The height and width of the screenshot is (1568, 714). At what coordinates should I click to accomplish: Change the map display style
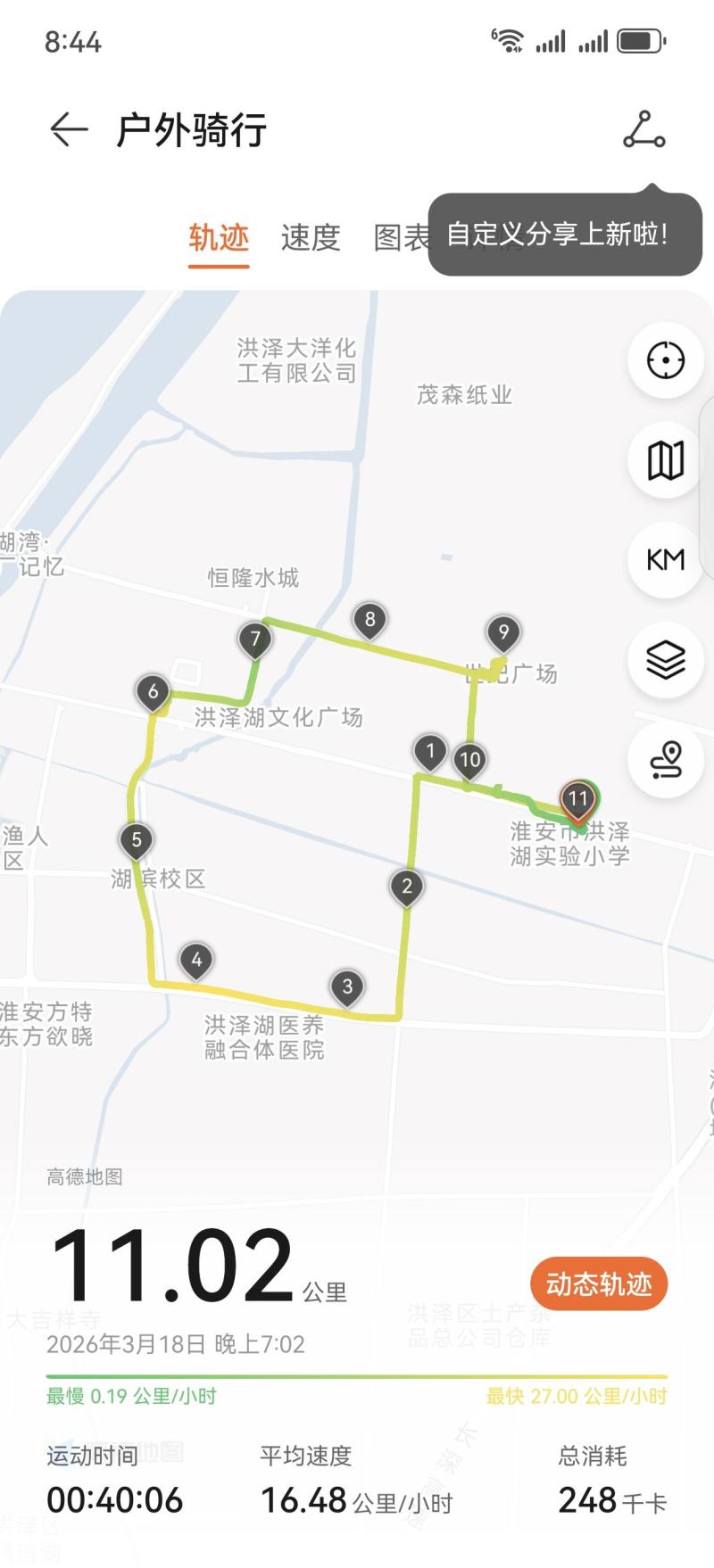pyautogui.click(x=666, y=460)
